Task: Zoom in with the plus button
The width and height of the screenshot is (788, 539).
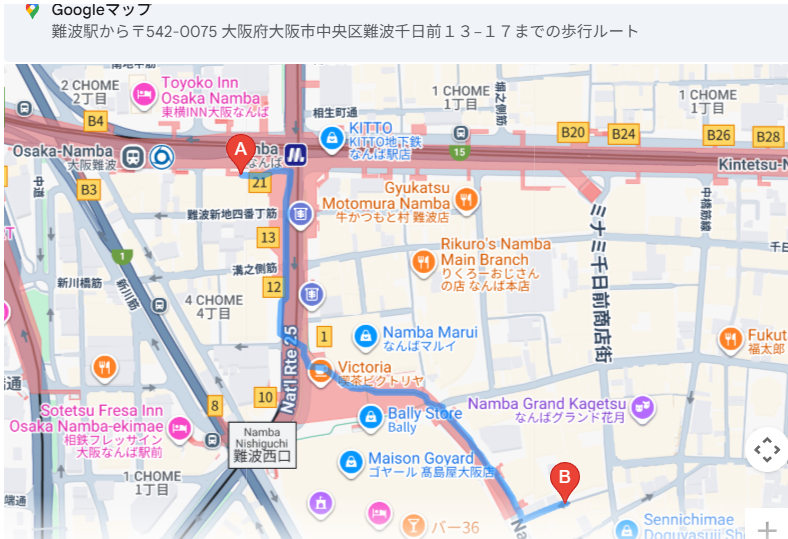Action: pos(767,529)
